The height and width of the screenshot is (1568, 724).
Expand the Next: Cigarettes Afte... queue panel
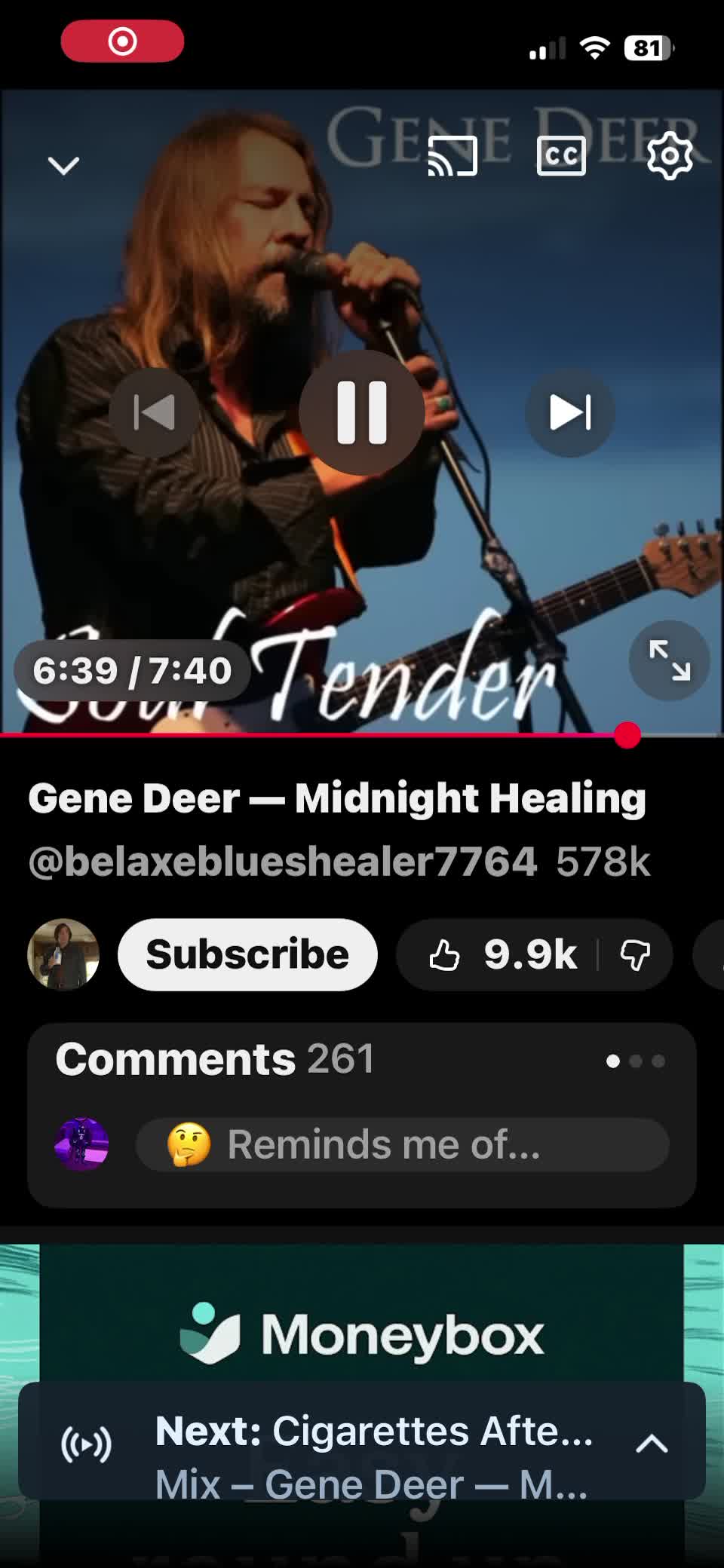coord(652,1444)
